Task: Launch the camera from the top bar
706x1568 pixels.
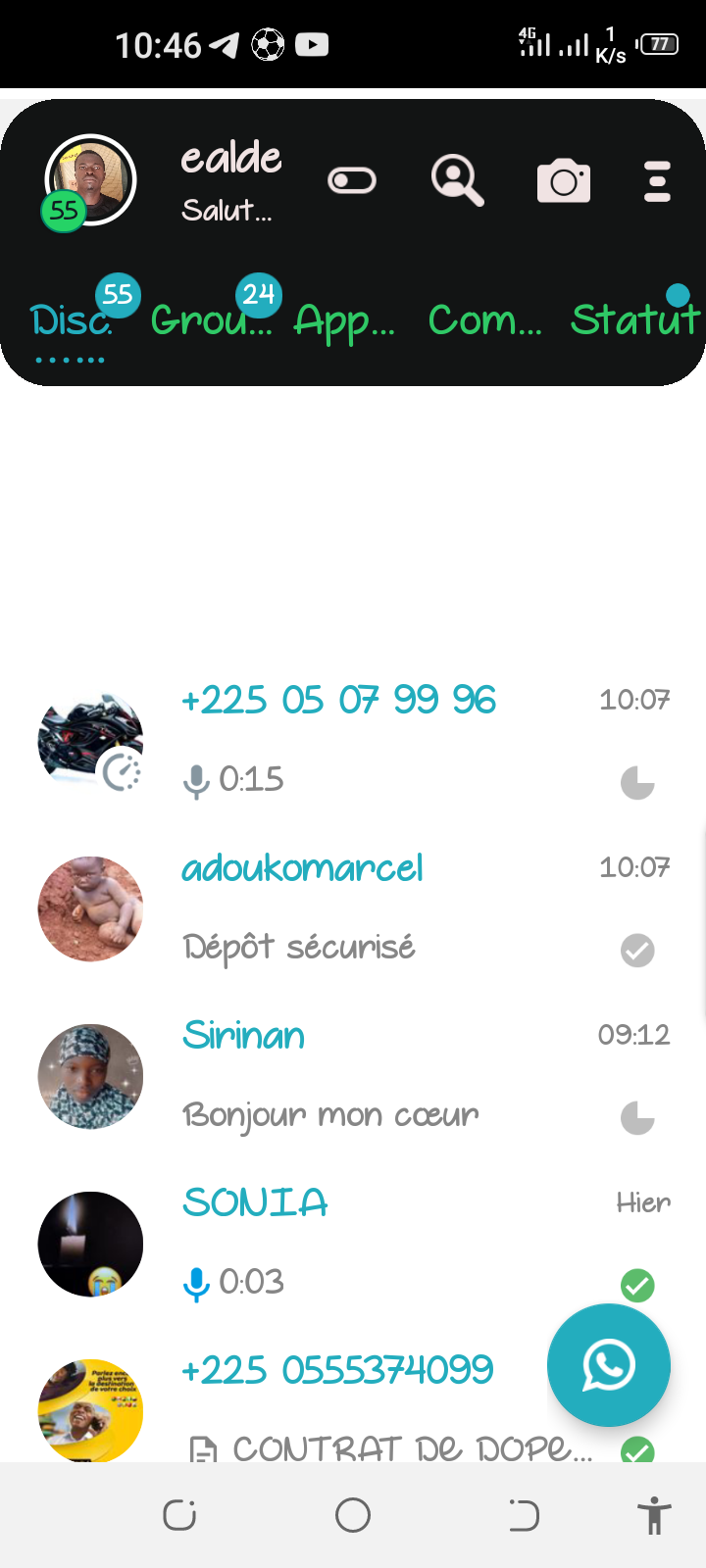Action: coord(564,181)
